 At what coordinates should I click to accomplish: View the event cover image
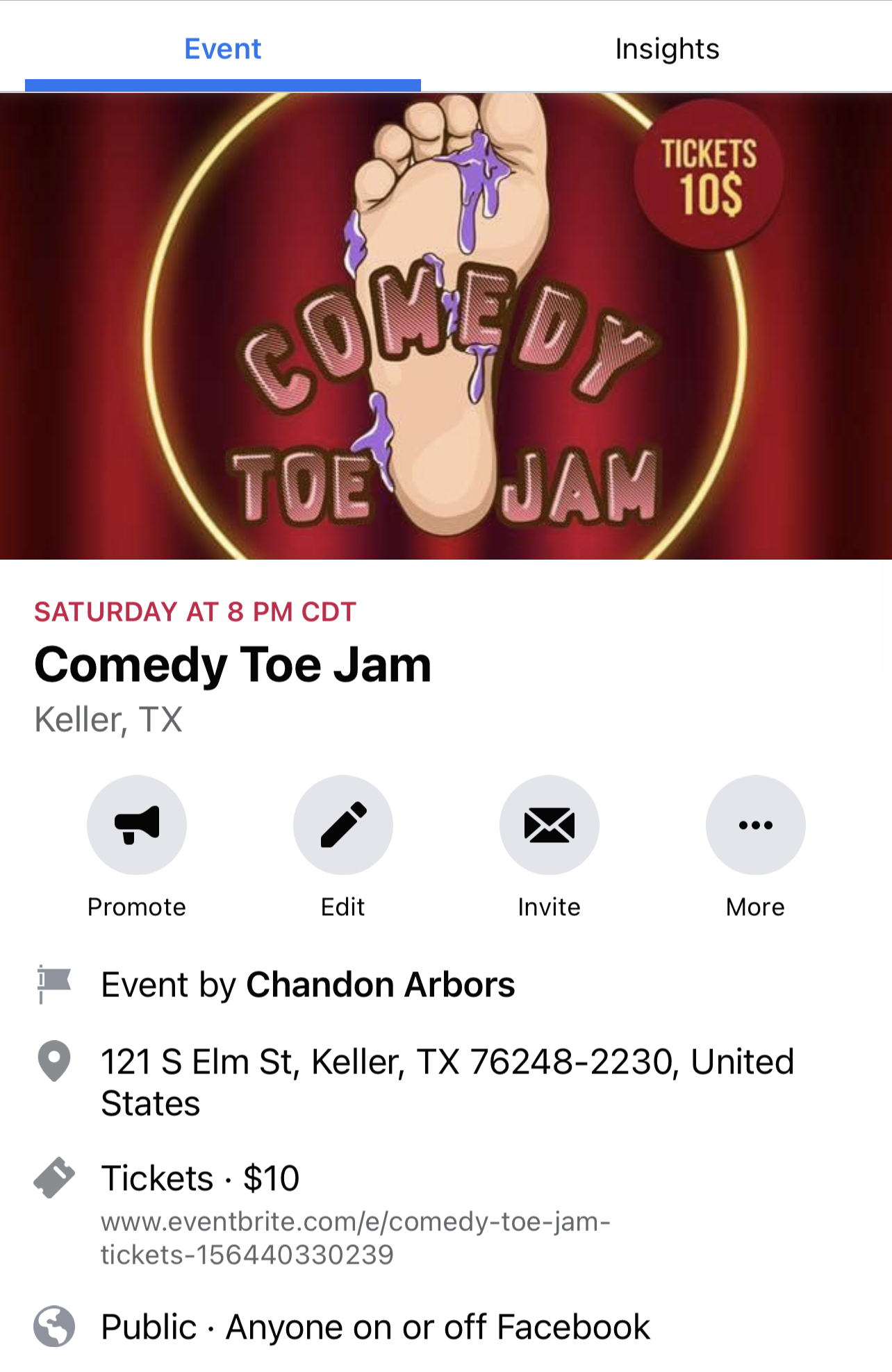[x=446, y=326]
